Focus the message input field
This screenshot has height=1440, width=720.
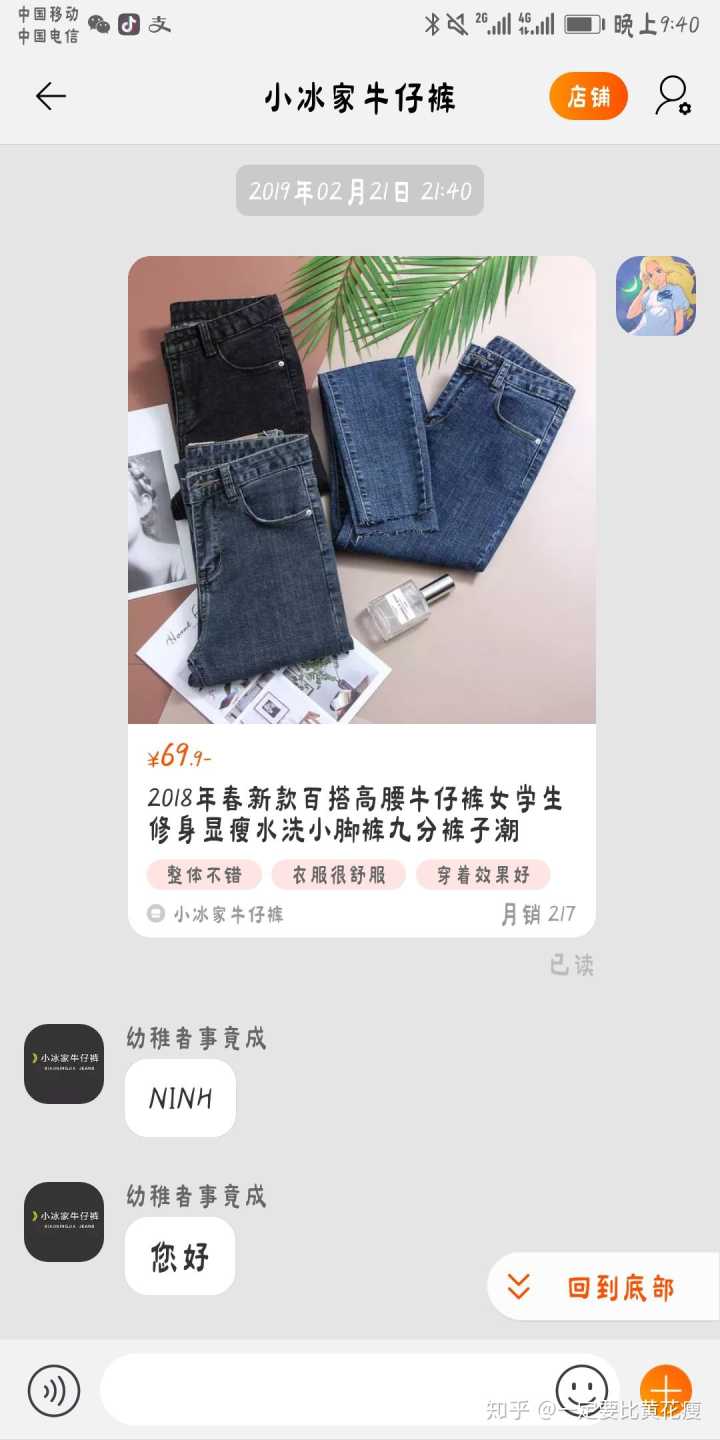tap(320, 1390)
